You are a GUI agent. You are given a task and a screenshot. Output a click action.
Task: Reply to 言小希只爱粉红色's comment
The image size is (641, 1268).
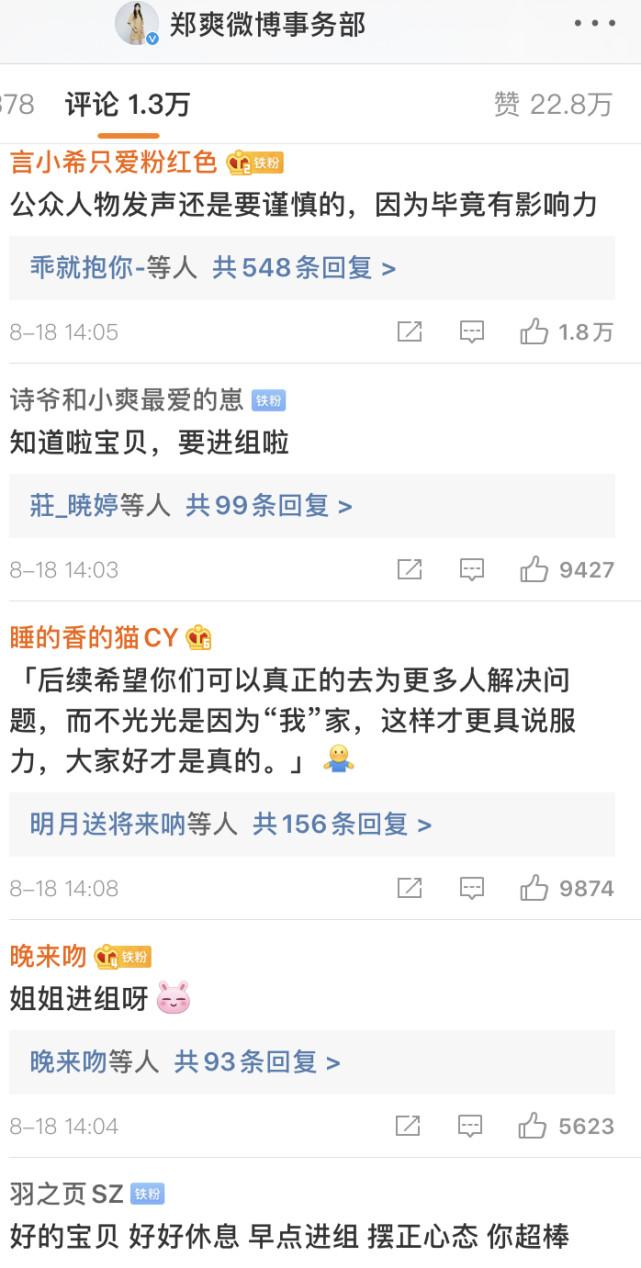point(472,332)
